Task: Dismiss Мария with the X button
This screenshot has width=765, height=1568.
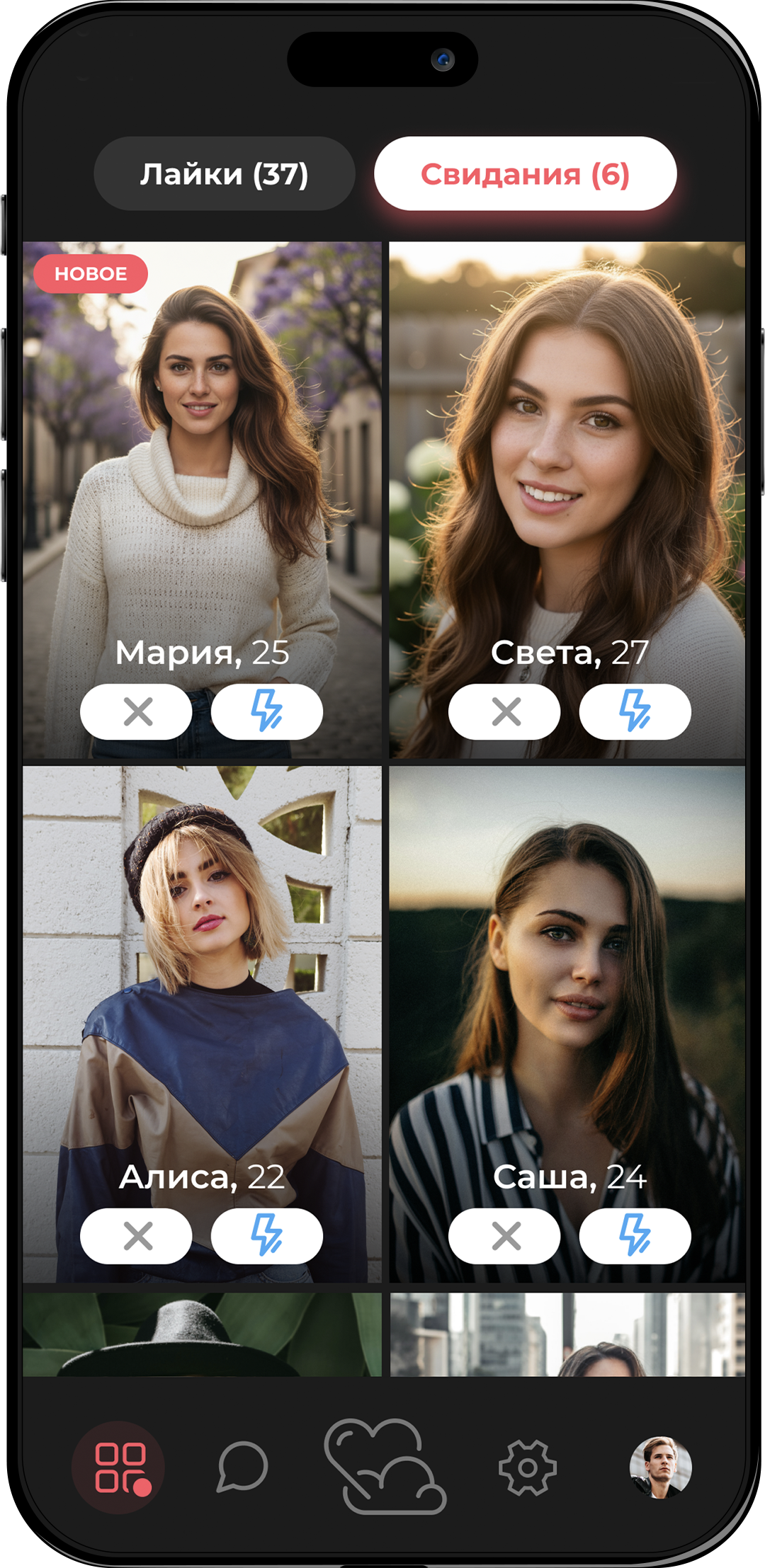Action: pos(137,711)
